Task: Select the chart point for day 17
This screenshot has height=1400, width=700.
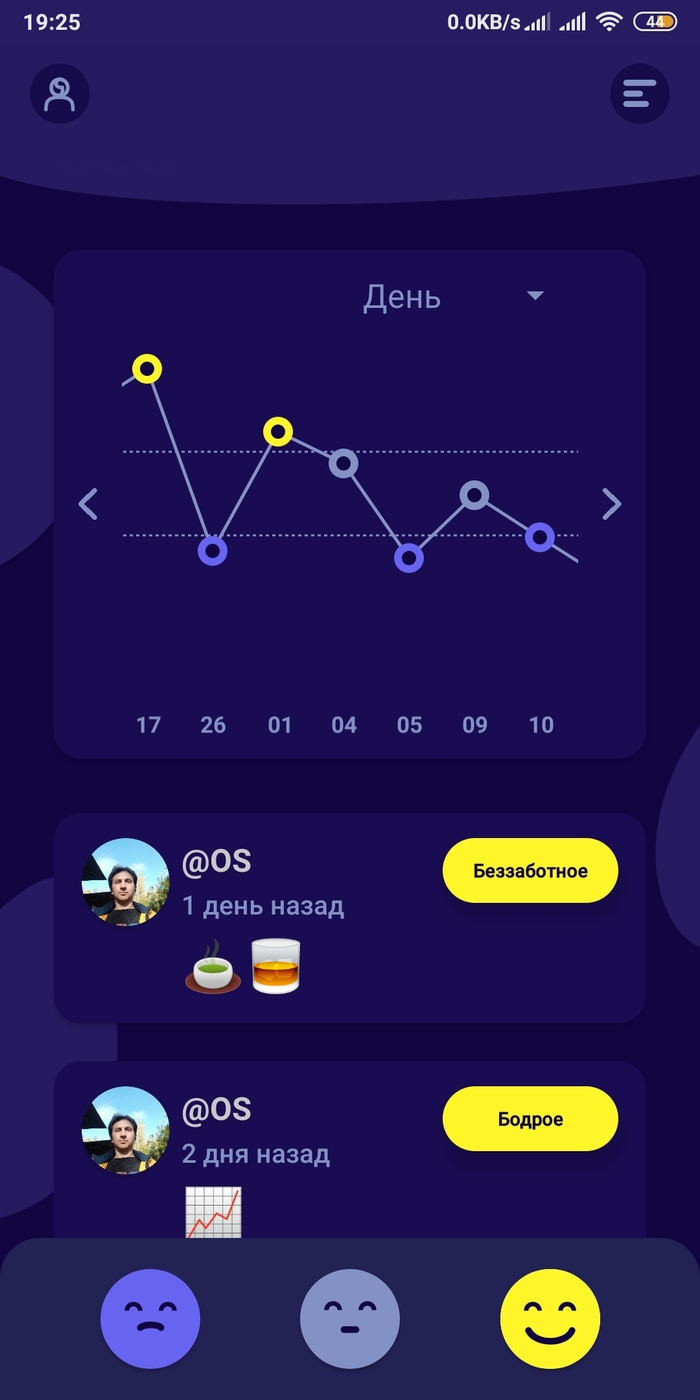Action: pyautogui.click(x=147, y=369)
